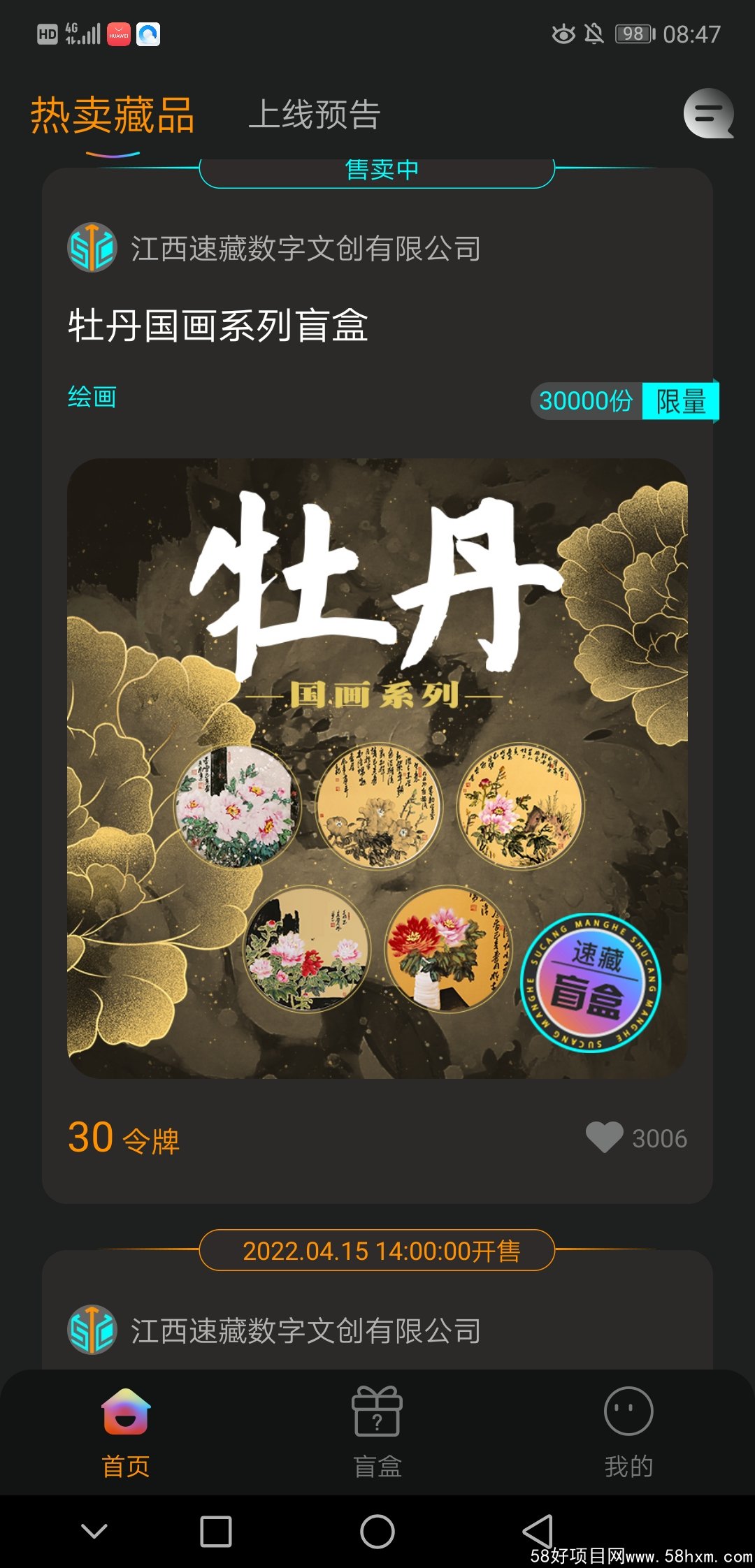Tap the system back button
Image resolution: width=755 pixels, height=1568 pixels.
pos(538,1532)
